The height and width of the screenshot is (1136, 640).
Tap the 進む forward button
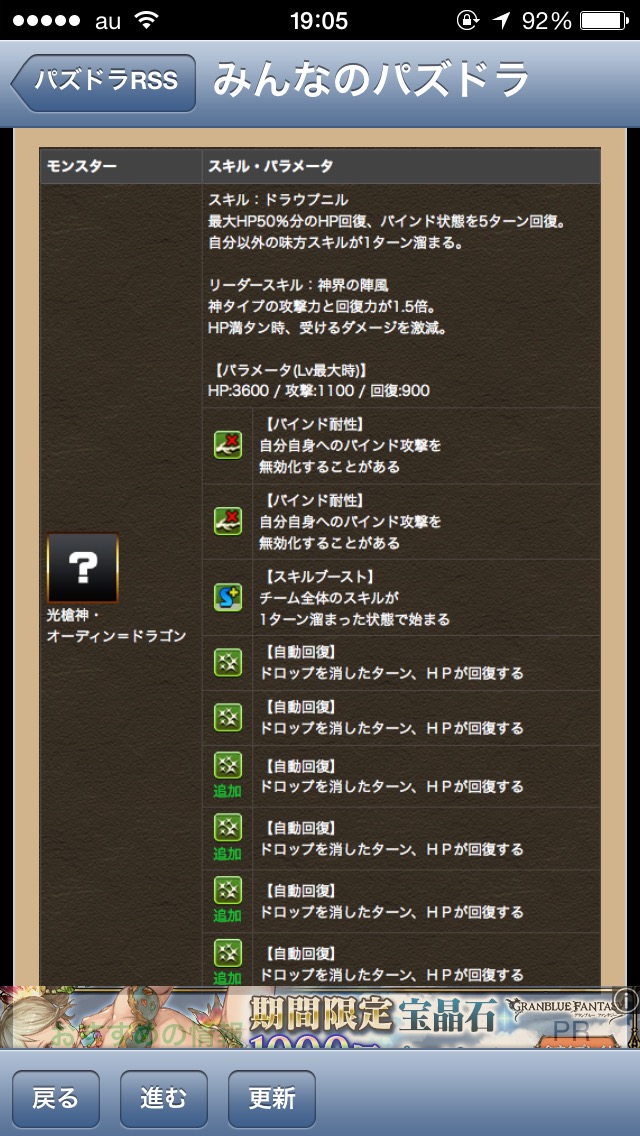[x=164, y=1099]
